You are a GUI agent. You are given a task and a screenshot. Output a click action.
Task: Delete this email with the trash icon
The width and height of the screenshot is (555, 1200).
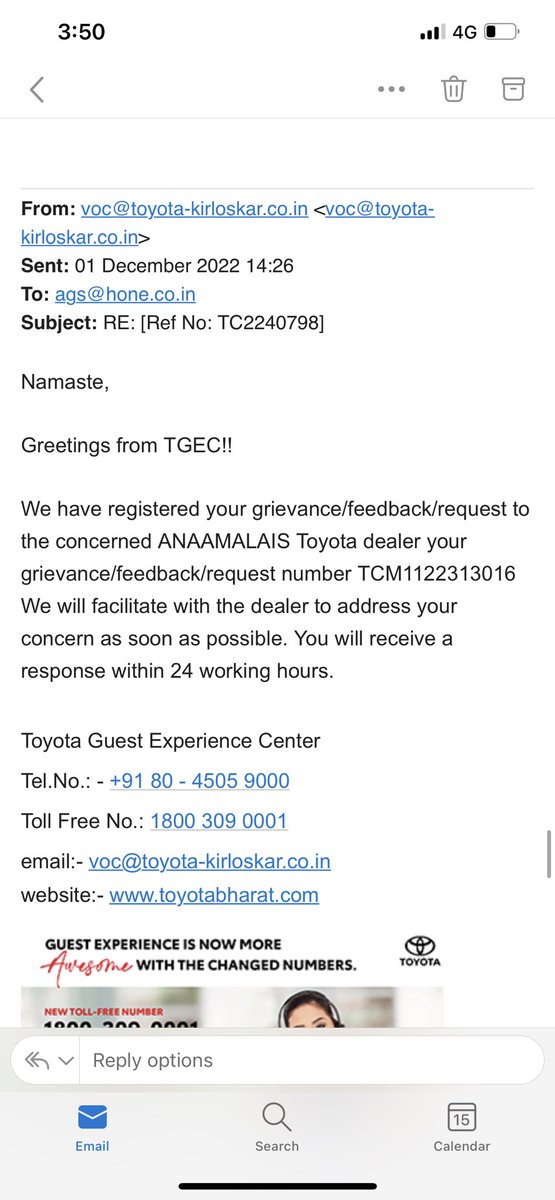[x=453, y=89]
